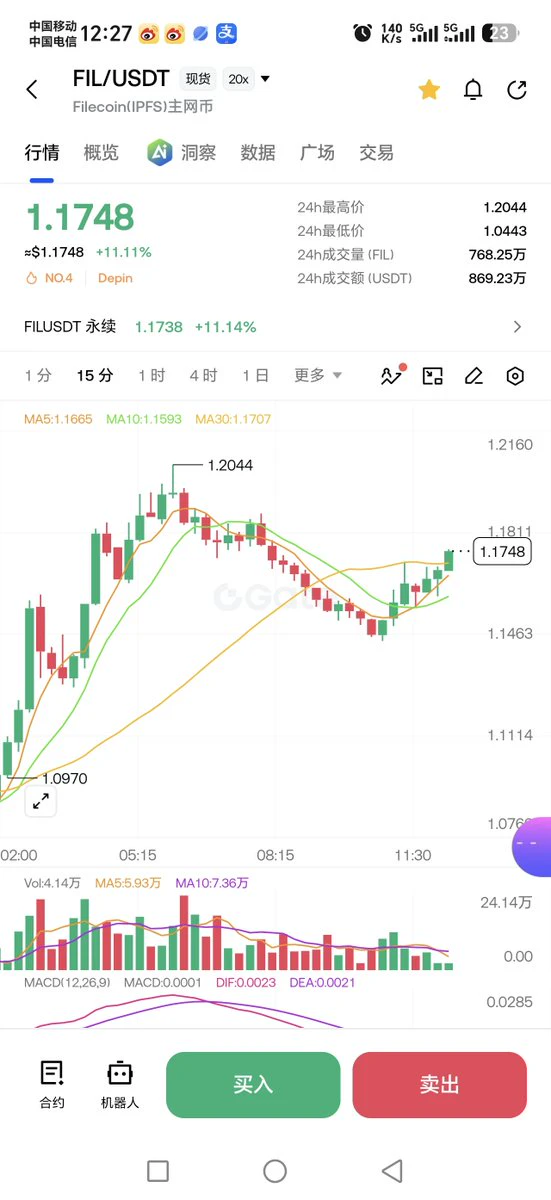Select the 1分 chart interval
Image resolution: width=551 pixels, height=1200 pixels.
[x=38, y=376]
